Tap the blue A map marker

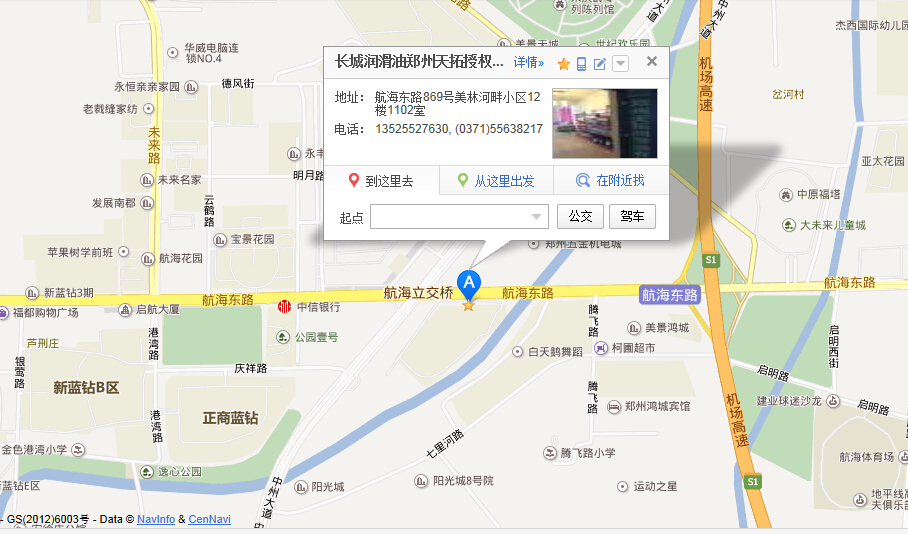coord(469,284)
